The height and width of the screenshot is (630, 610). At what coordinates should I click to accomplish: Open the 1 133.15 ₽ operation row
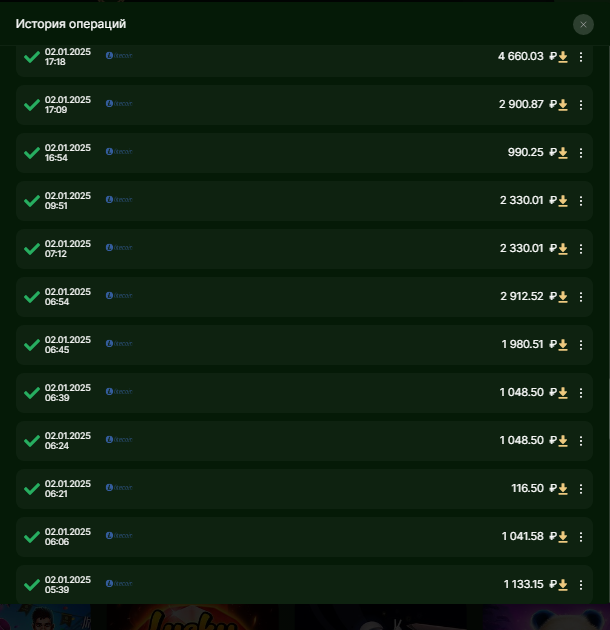pyautogui.click(x=300, y=585)
